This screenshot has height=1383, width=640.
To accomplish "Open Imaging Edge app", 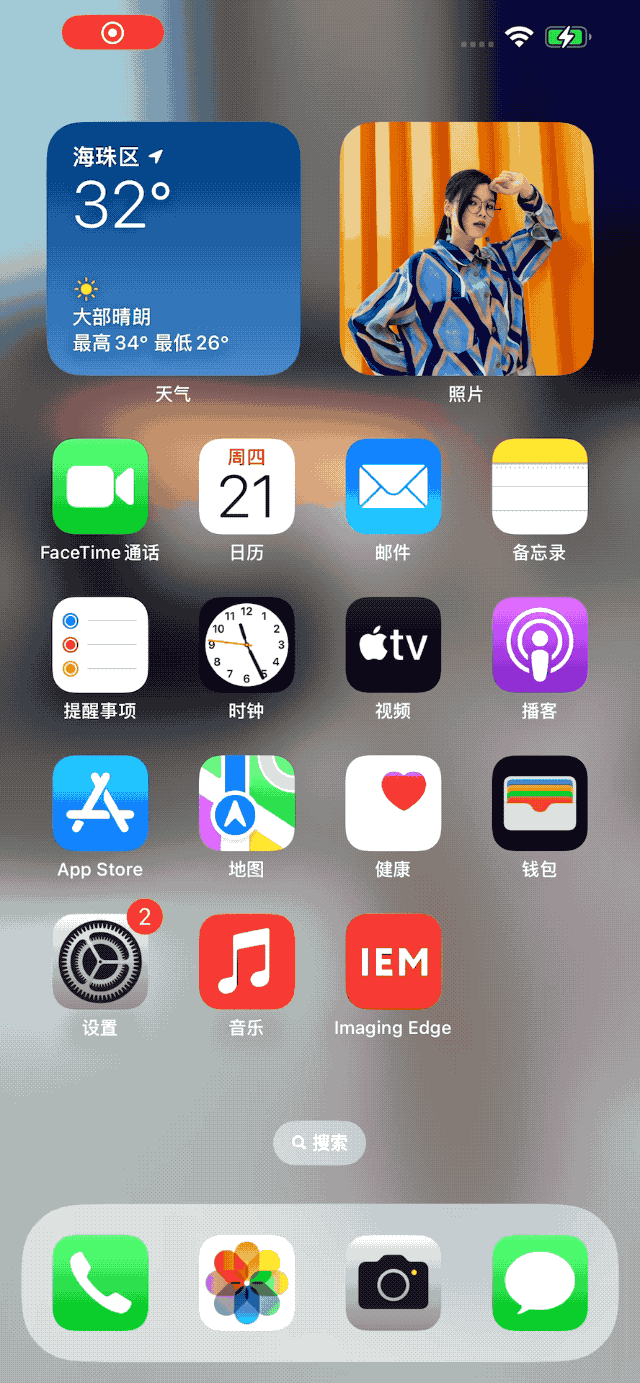I will coord(393,962).
